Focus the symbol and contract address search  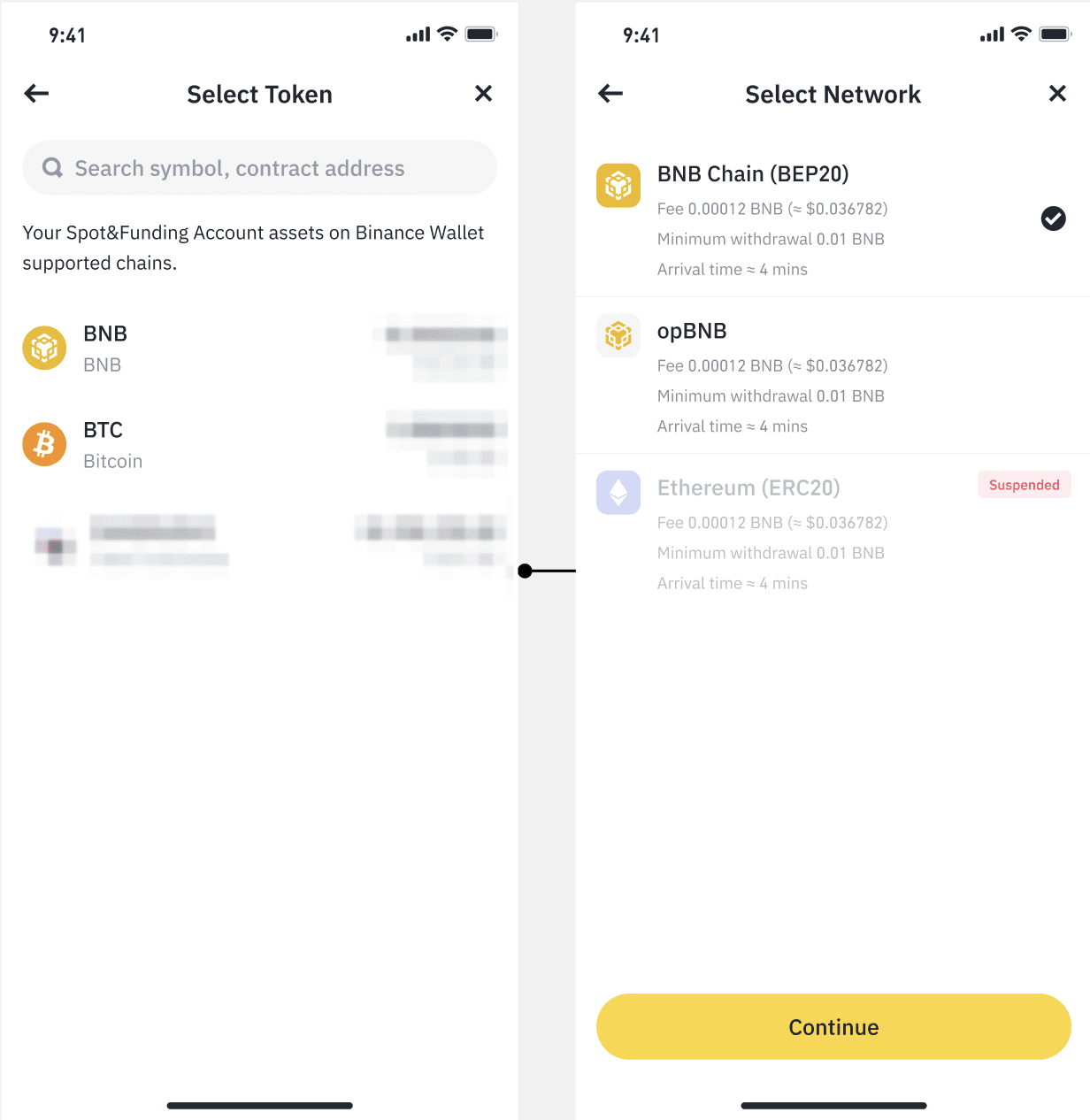point(259,168)
